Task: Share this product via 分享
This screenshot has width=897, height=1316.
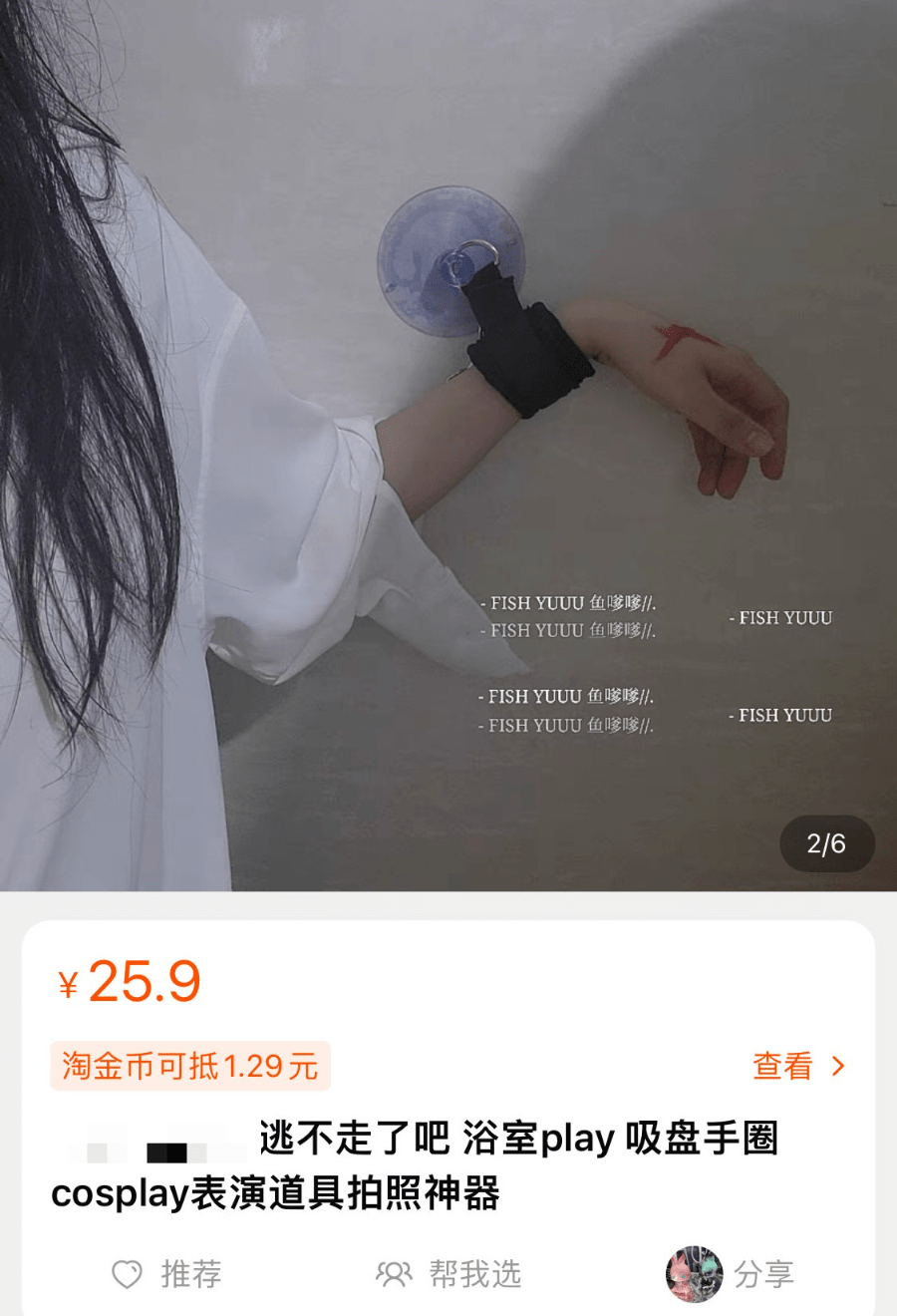Action: (x=733, y=1273)
